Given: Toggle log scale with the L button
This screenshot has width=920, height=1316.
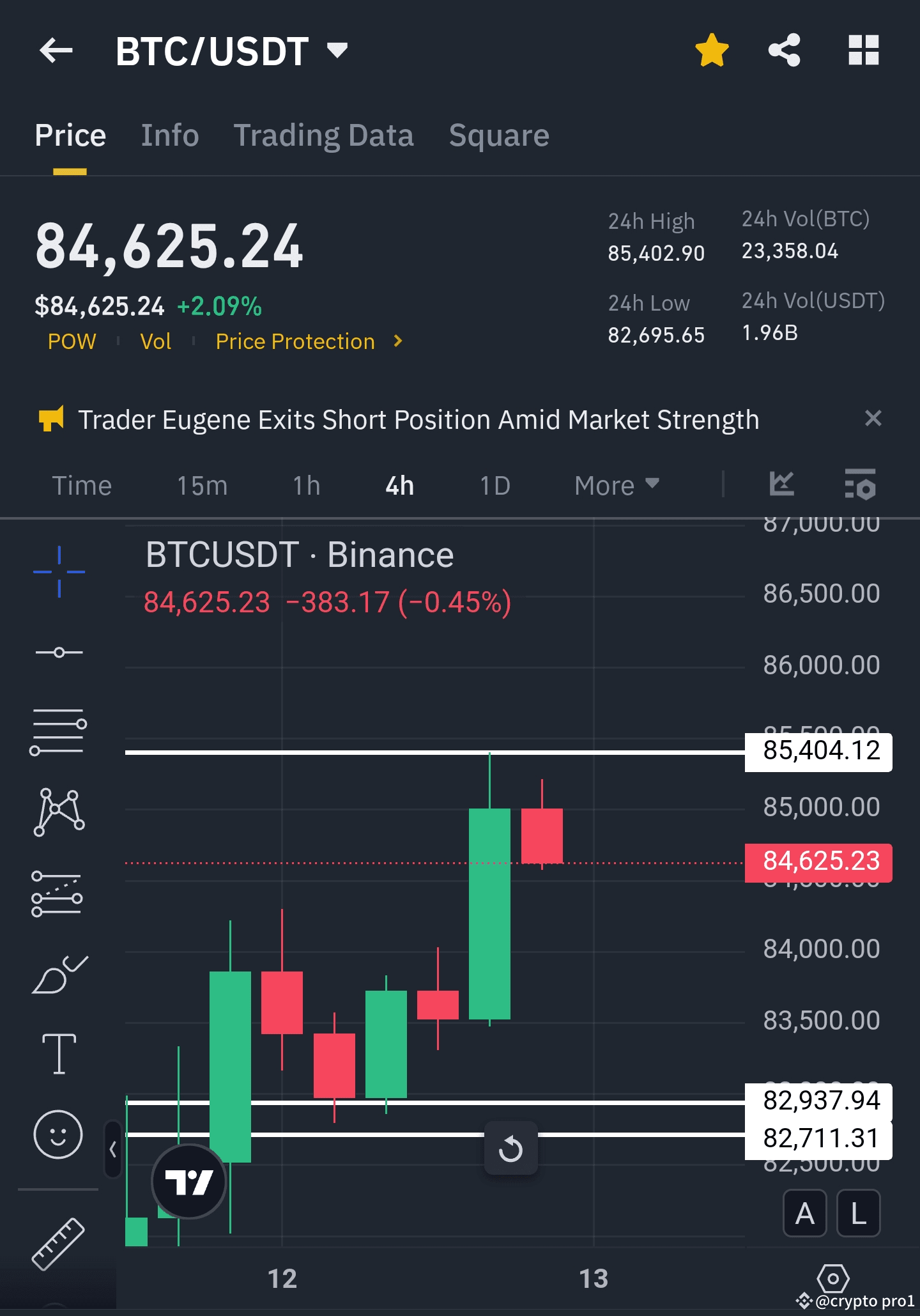Looking at the screenshot, I should pyautogui.click(x=858, y=1214).
